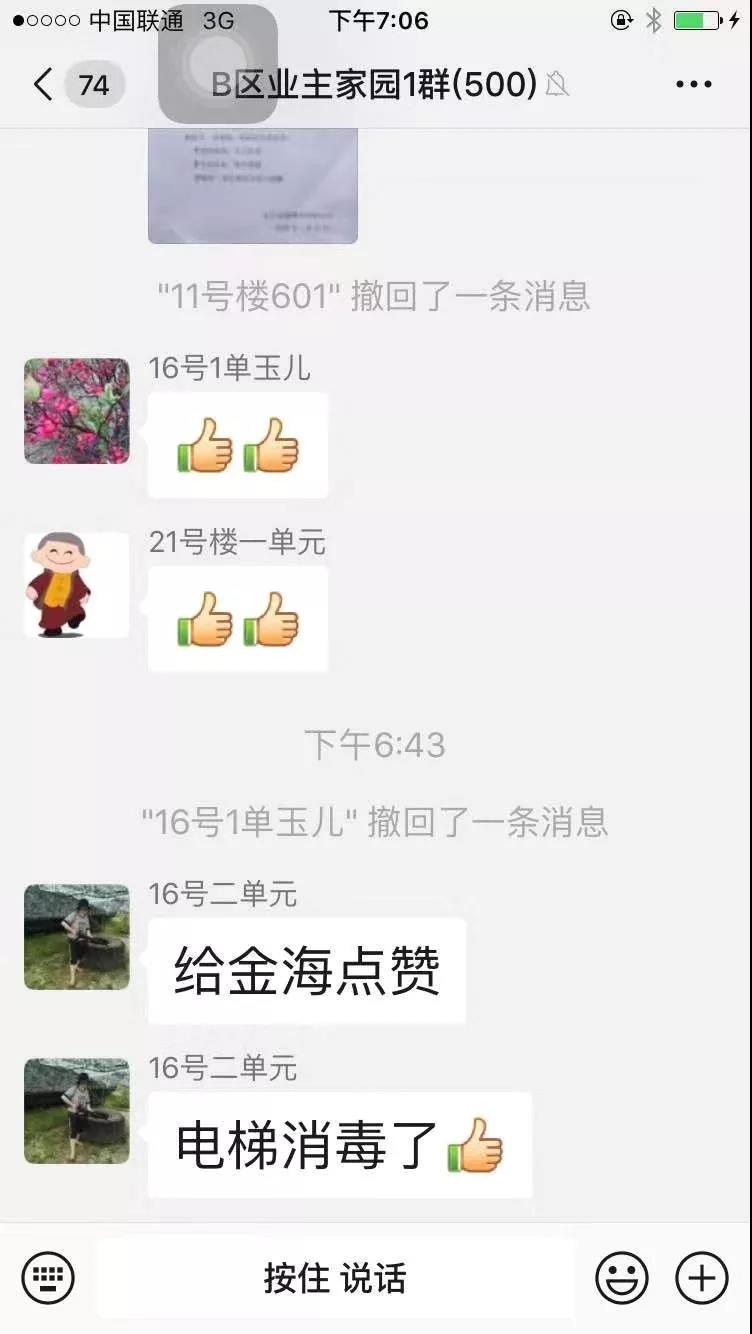Open the plus attachment menu
752x1334 pixels.
click(702, 1278)
